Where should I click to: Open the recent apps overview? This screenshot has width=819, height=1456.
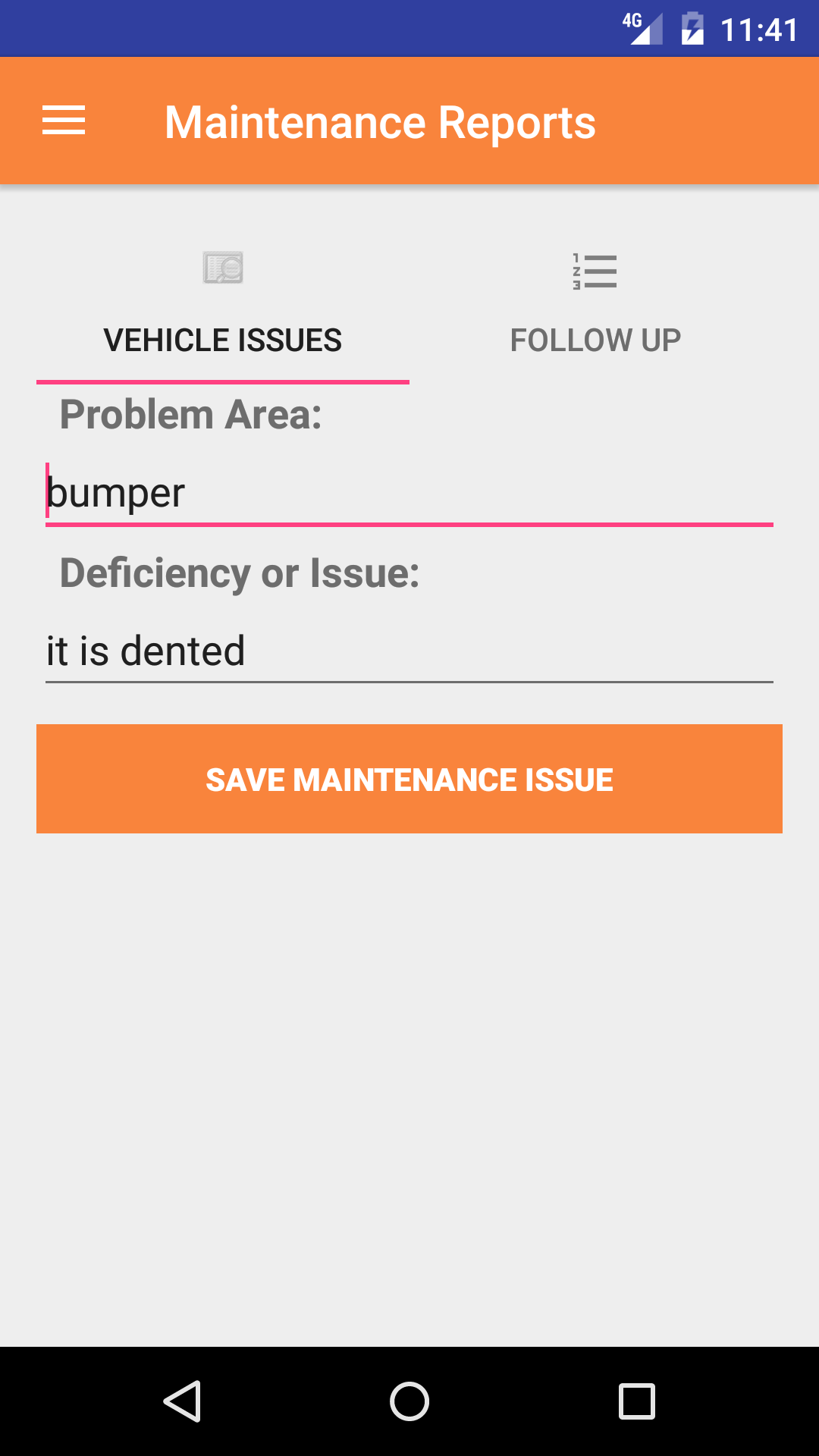click(637, 1401)
